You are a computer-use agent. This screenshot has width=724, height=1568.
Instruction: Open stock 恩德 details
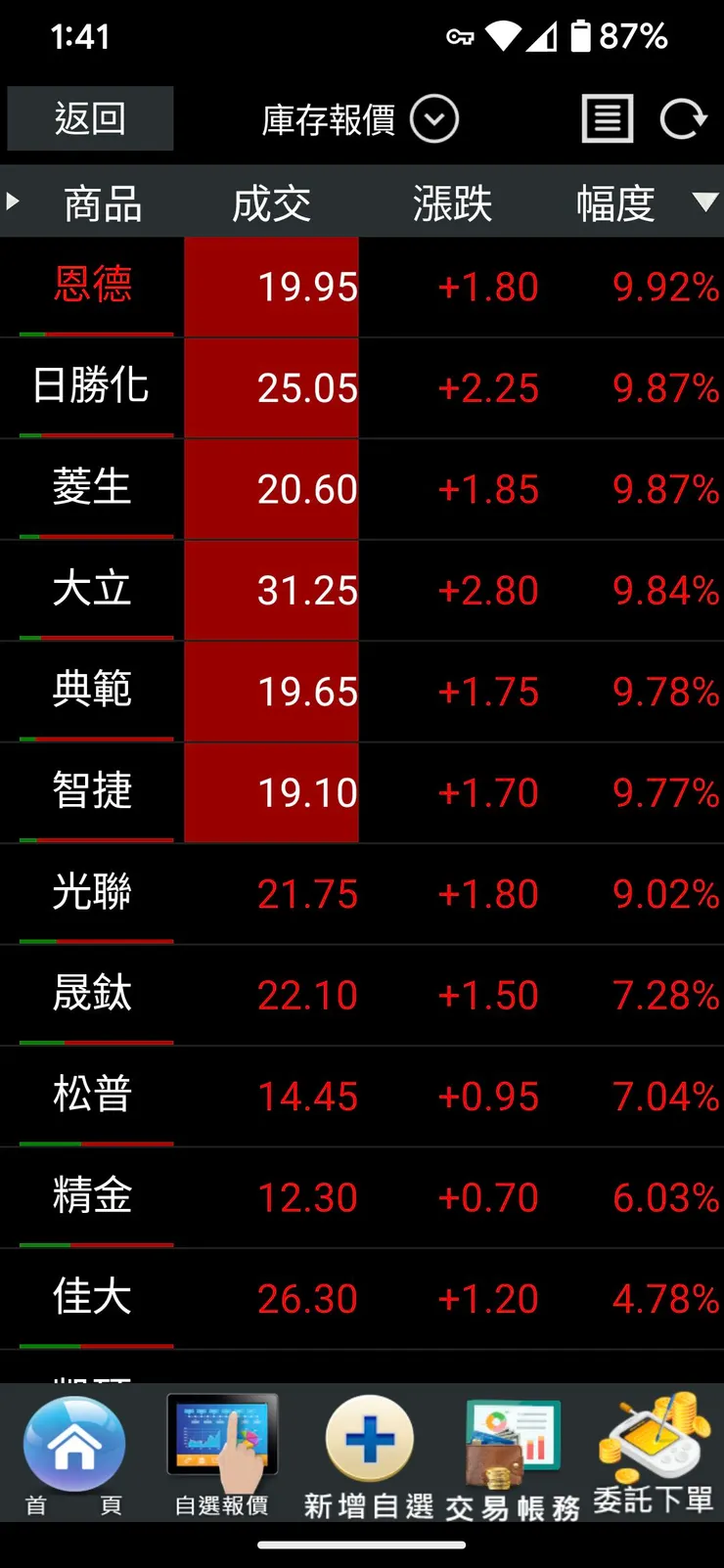click(x=92, y=286)
